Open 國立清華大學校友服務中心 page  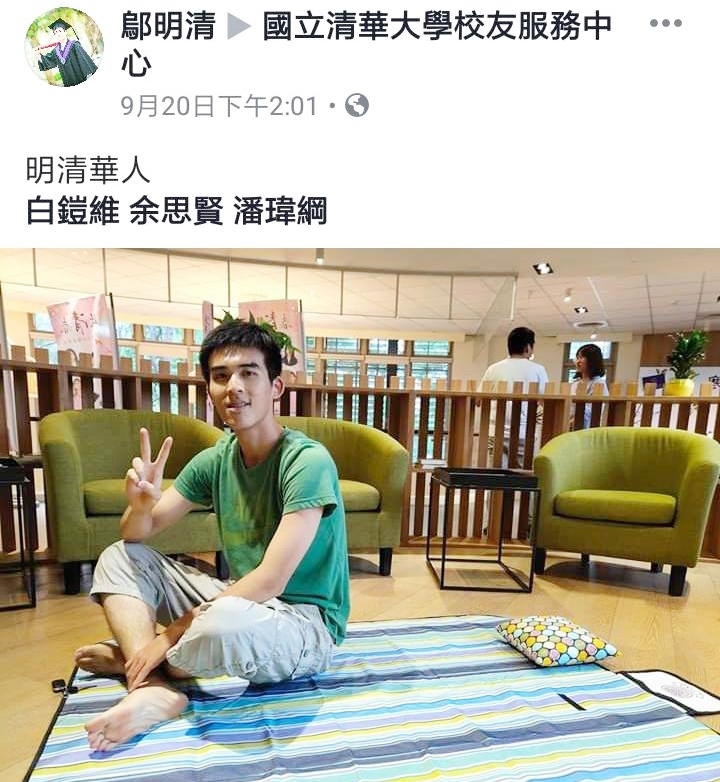[x=437, y=27]
